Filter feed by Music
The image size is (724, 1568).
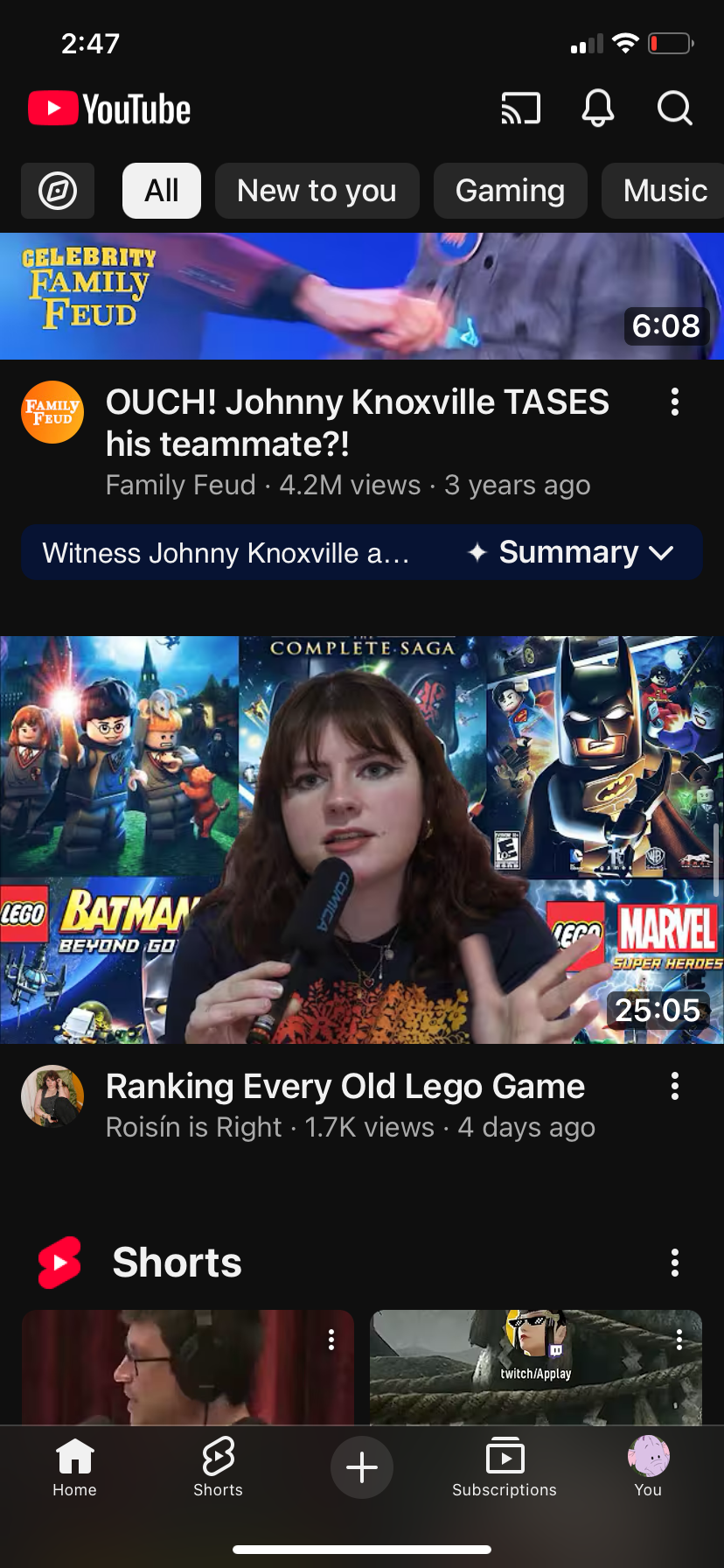pyautogui.click(x=665, y=191)
